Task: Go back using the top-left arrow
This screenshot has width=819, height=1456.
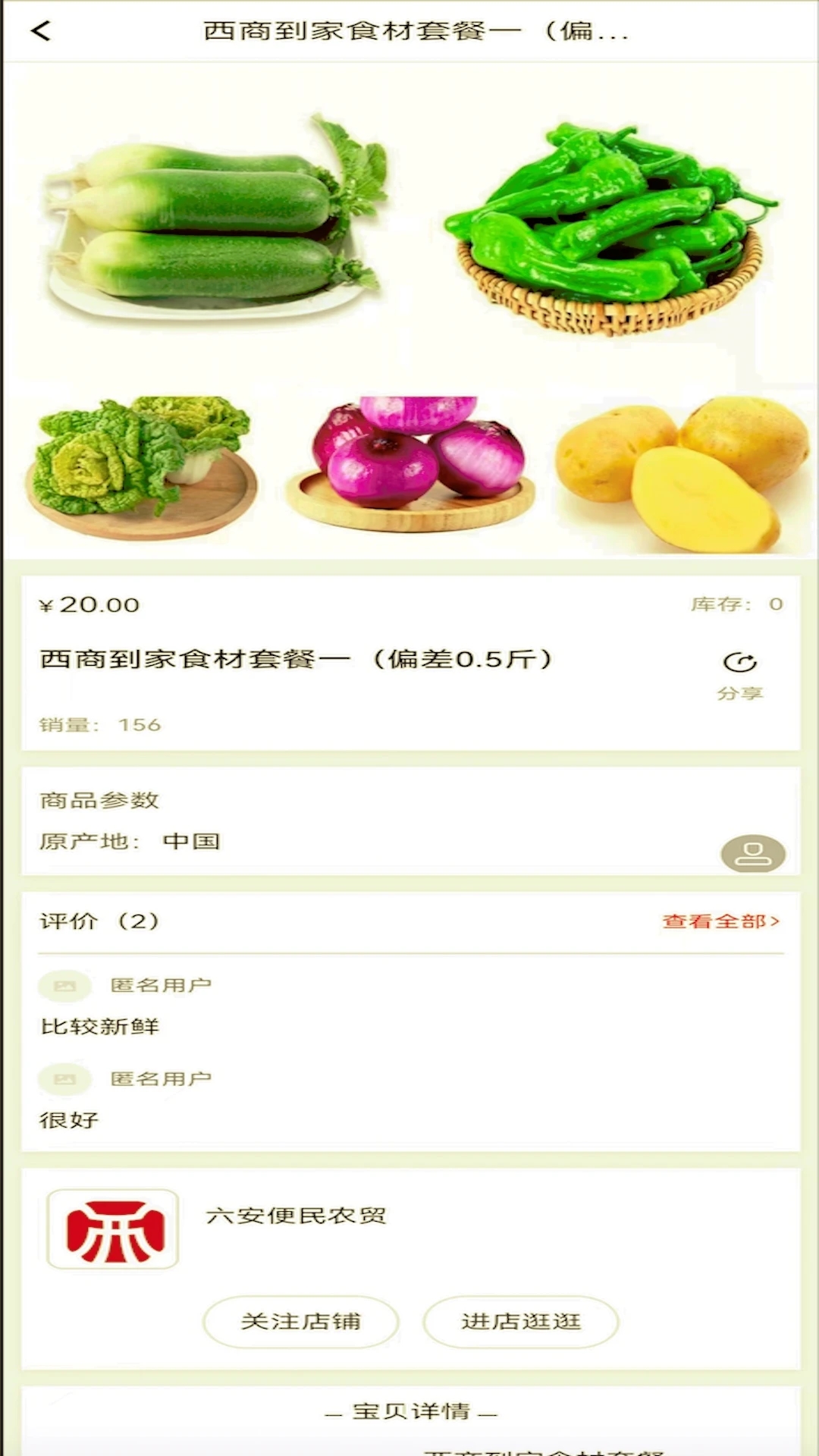Action: pyautogui.click(x=41, y=31)
